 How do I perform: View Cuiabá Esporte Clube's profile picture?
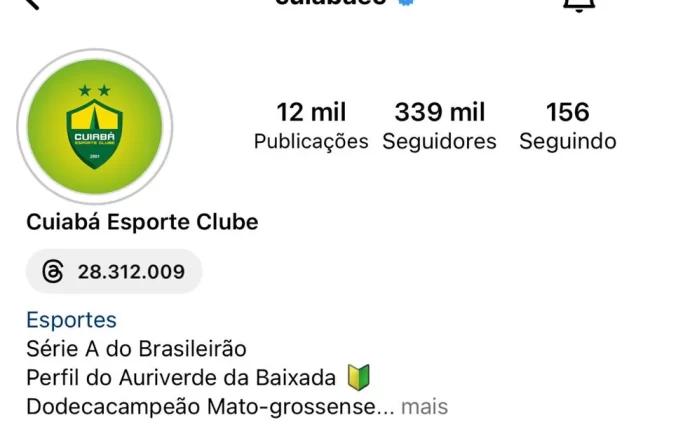[95, 127]
